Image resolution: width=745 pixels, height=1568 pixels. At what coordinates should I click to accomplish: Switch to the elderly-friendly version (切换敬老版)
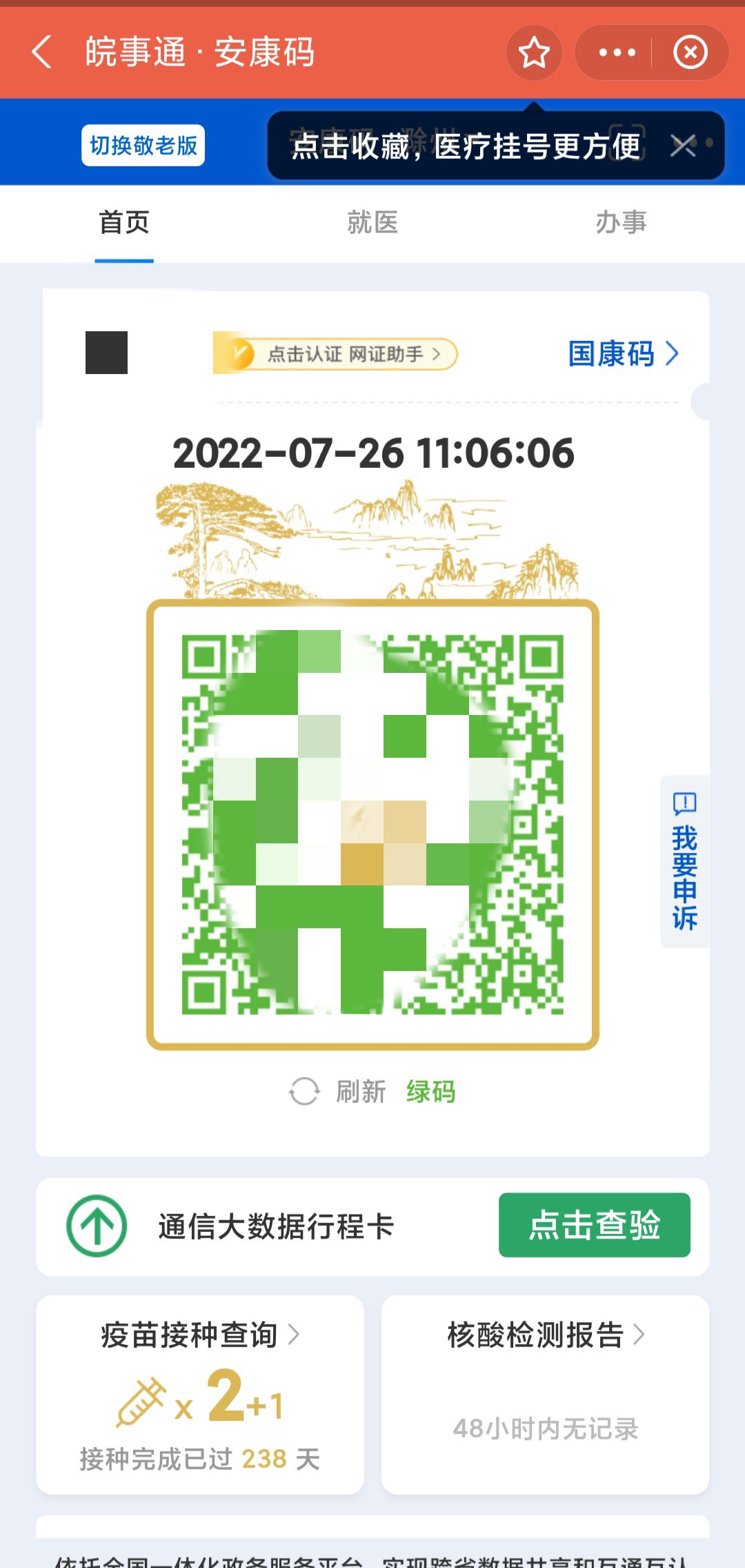(143, 146)
